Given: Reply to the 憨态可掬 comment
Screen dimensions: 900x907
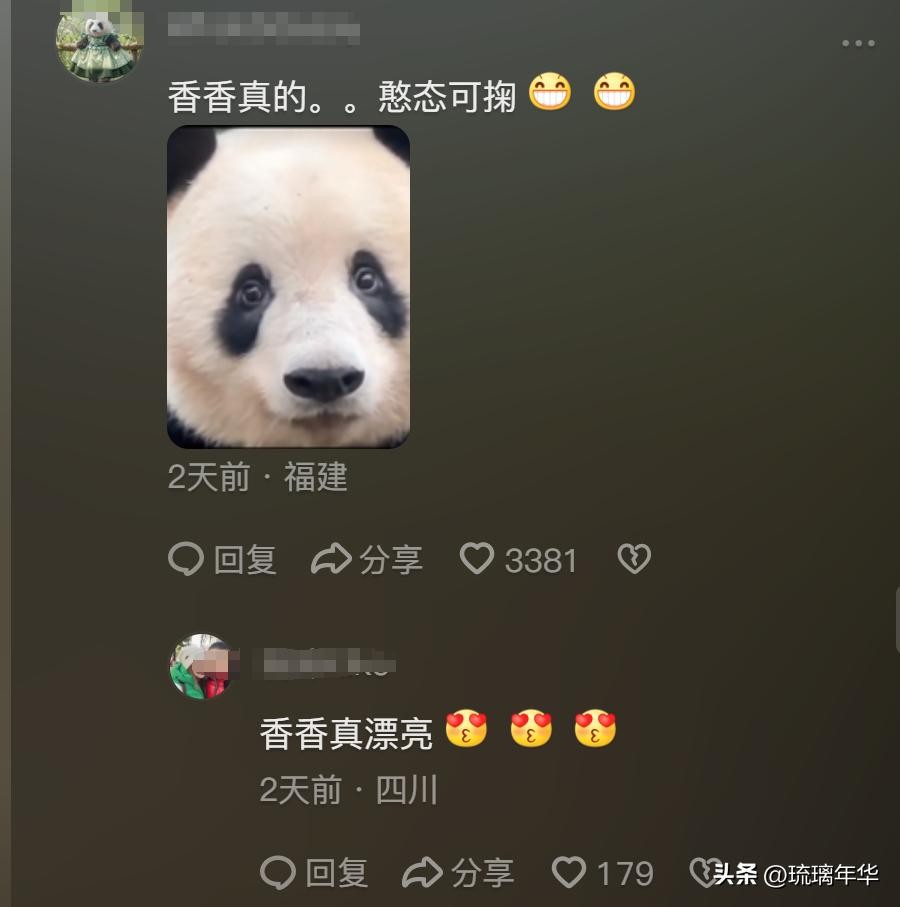Looking at the screenshot, I should [222, 560].
